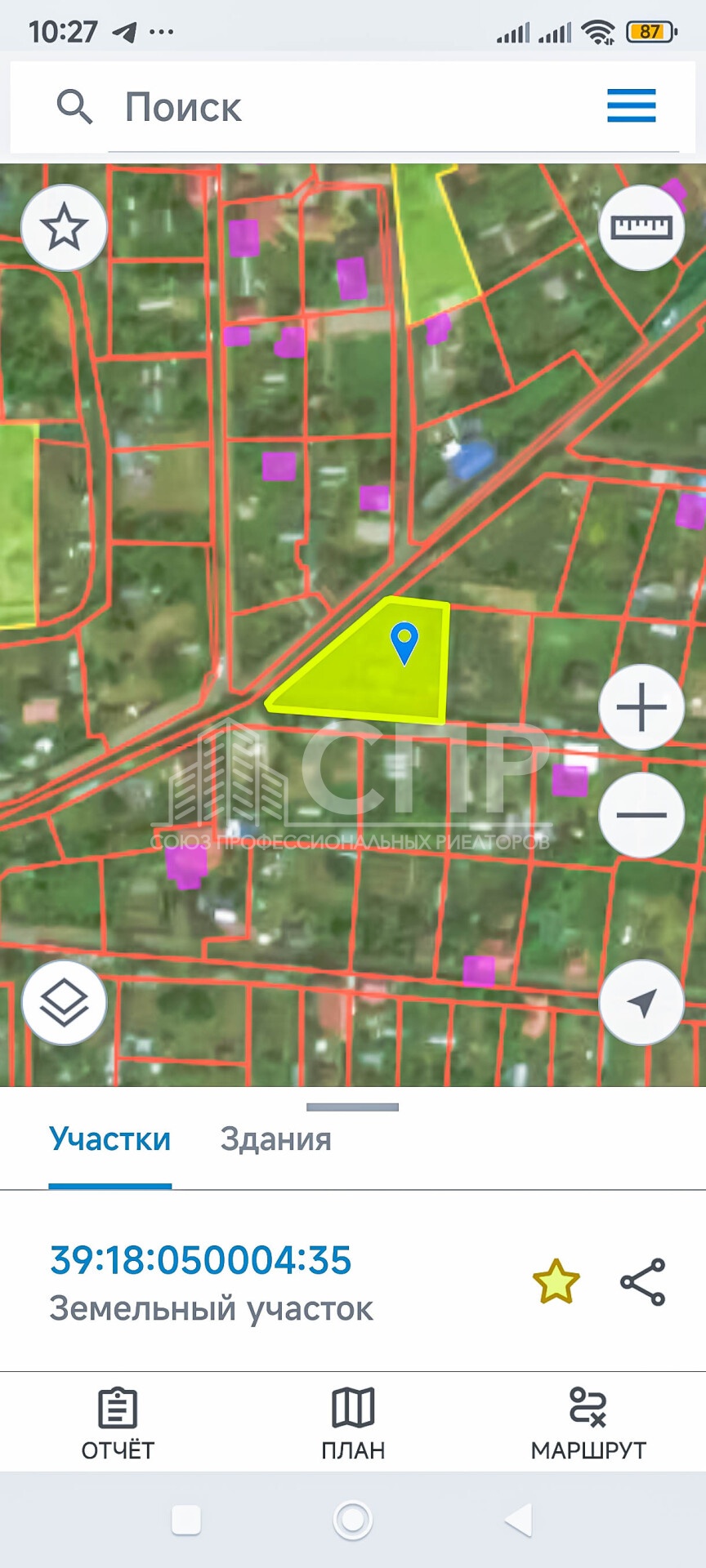This screenshot has width=706, height=1568.
Task: Go to system home screen
Action: coord(353,1521)
